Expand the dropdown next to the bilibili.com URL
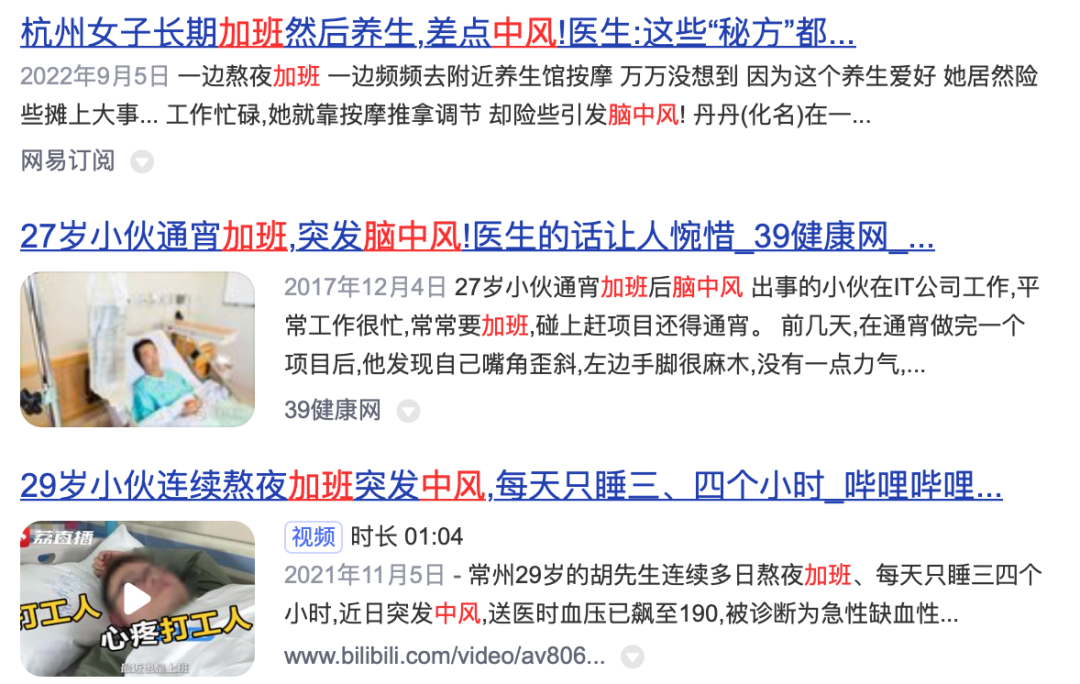 click(632, 657)
